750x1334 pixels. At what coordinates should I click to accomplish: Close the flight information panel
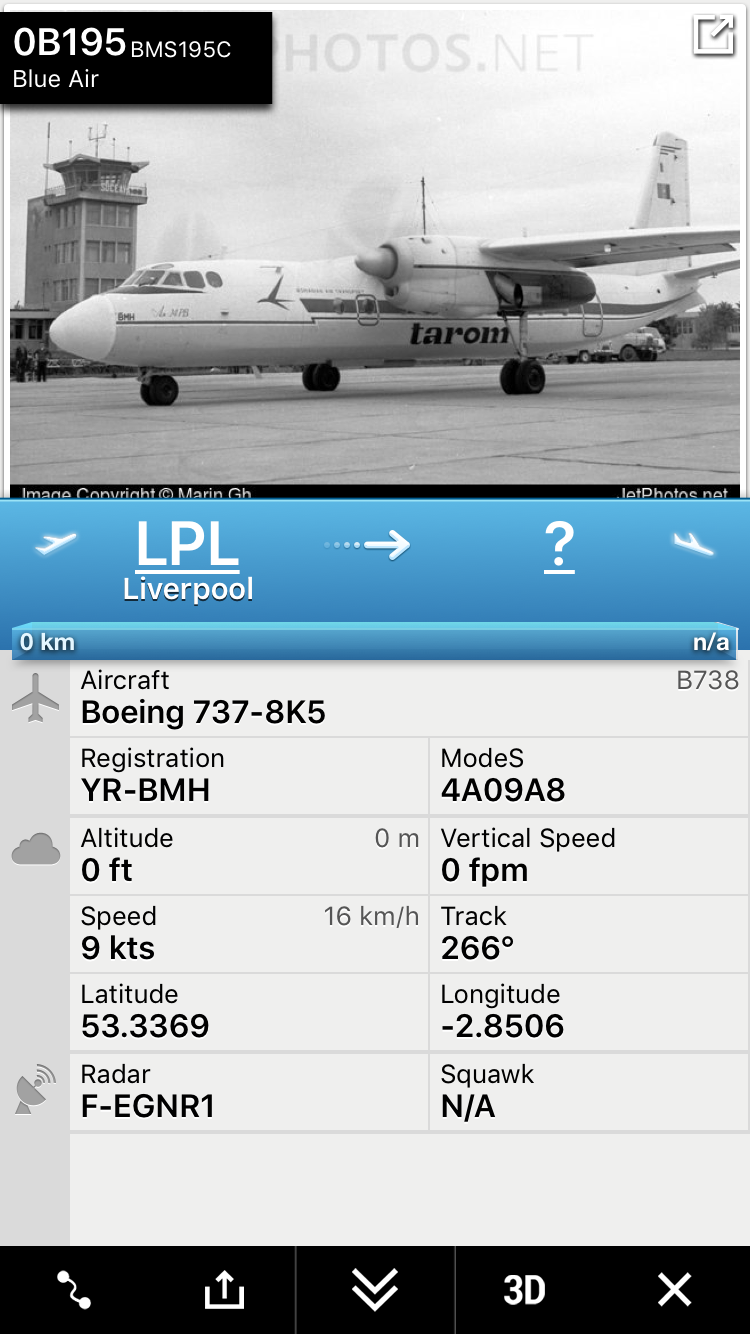click(x=674, y=1290)
